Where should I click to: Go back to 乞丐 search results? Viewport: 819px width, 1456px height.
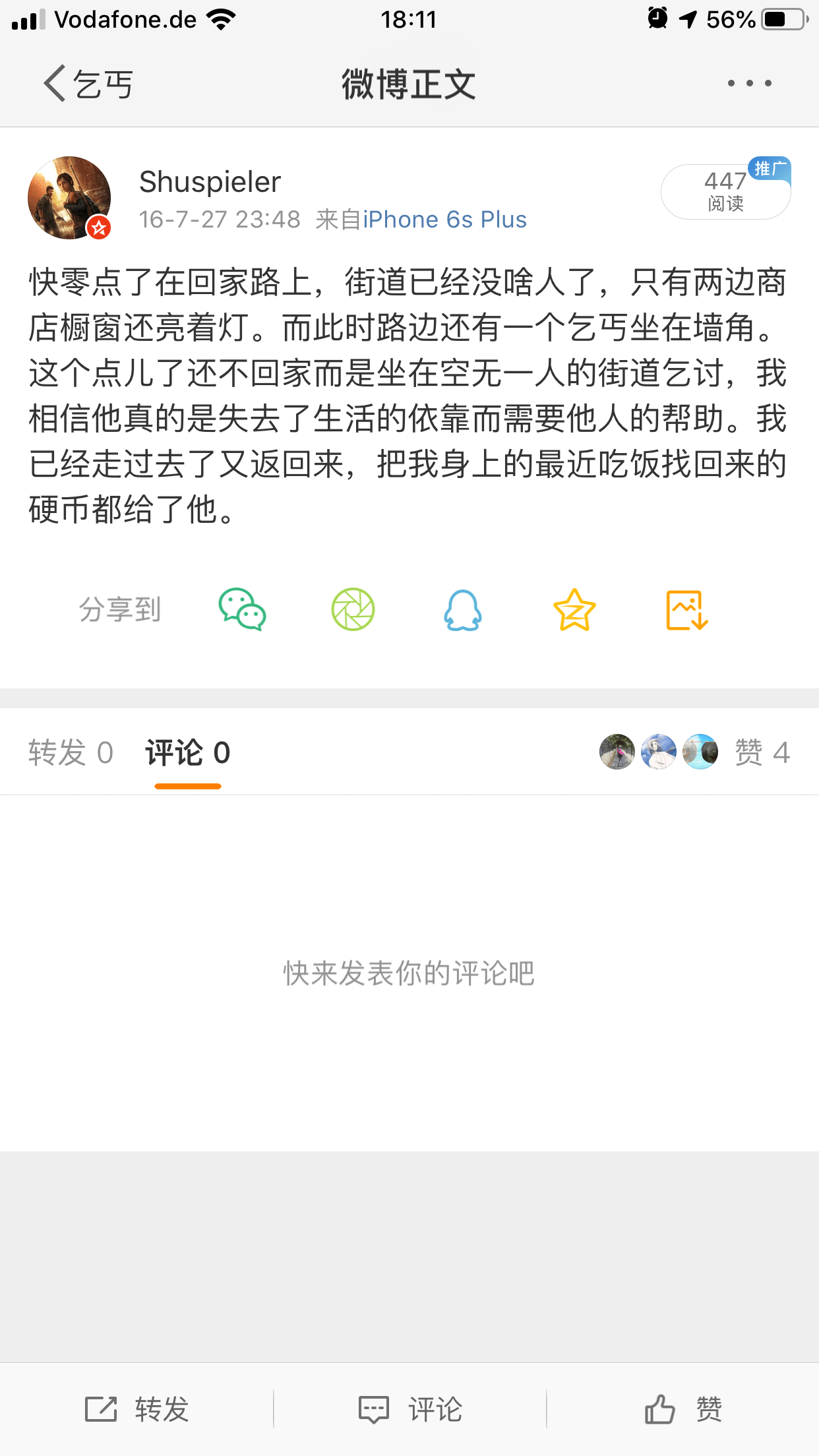click(87, 84)
